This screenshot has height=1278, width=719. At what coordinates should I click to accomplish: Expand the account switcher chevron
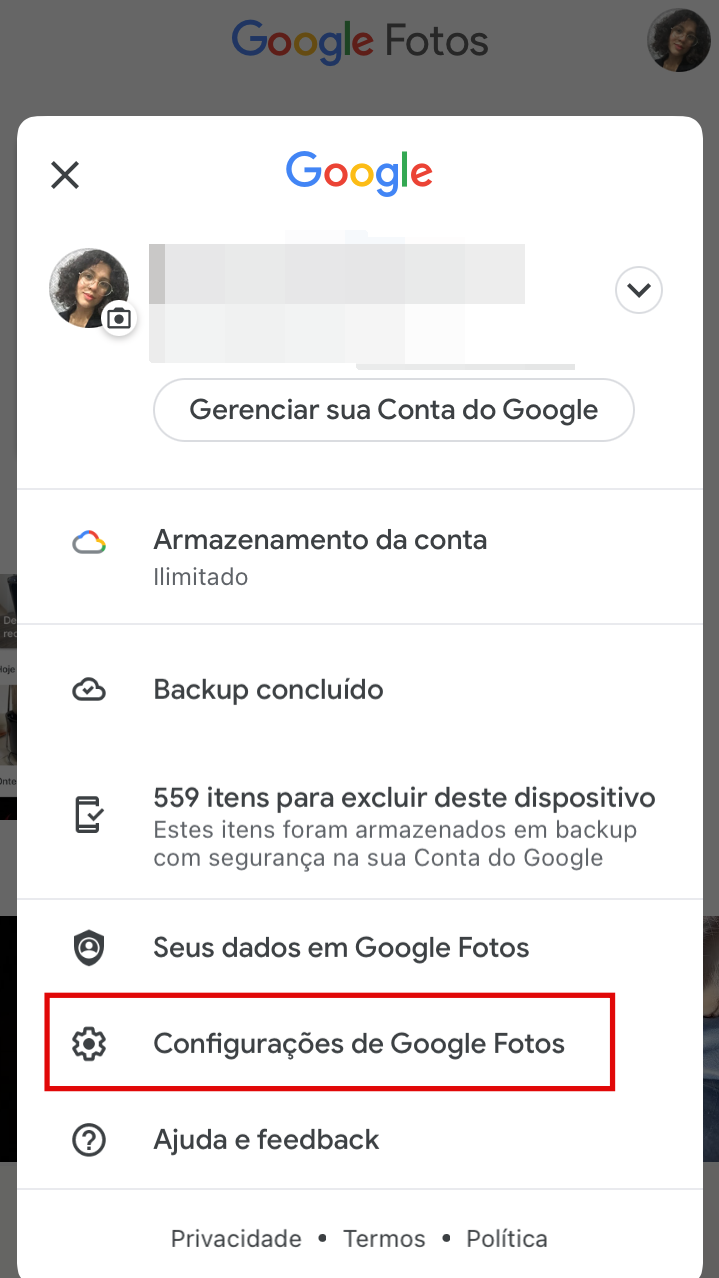[x=638, y=291]
